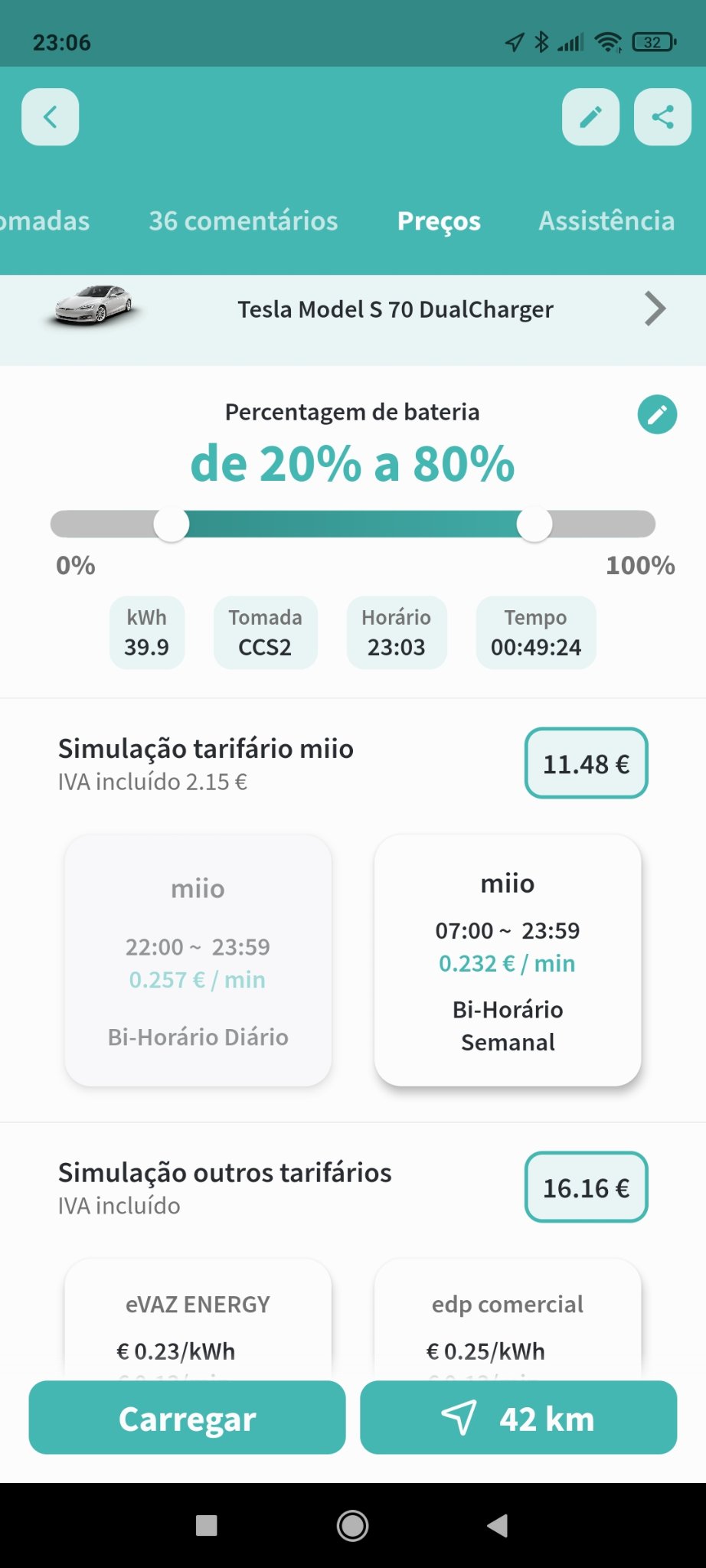This screenshot has width=706, height=1568.
Task: Open the recent apps view
Action: 207,1526
